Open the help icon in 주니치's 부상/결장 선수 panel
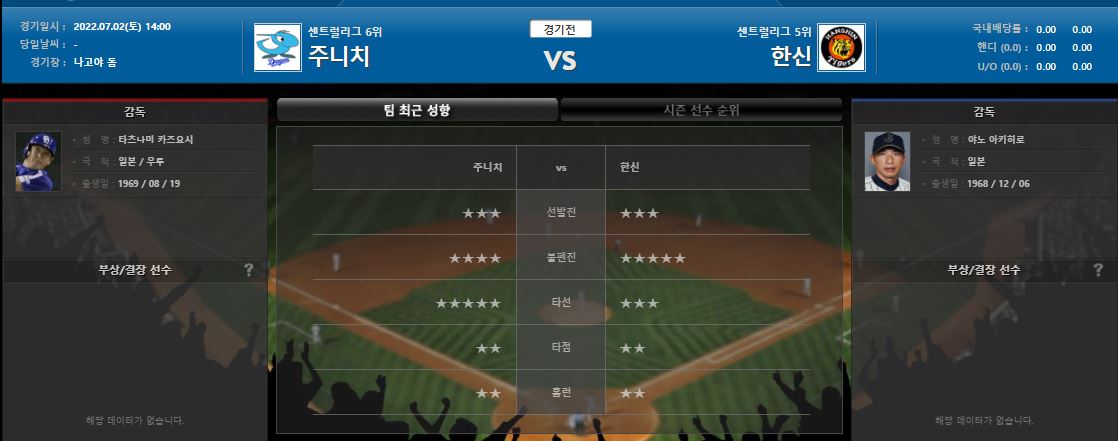The image size is (1118, 441). (x=248, y=270)
